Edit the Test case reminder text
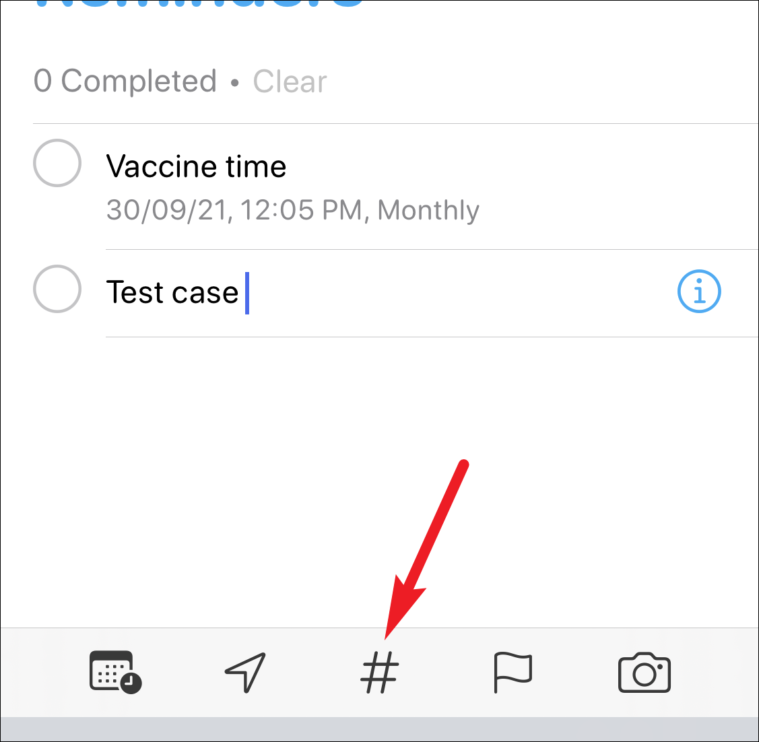Image resolution: width=759 pixels, height=742 pixels. [172, 292]
